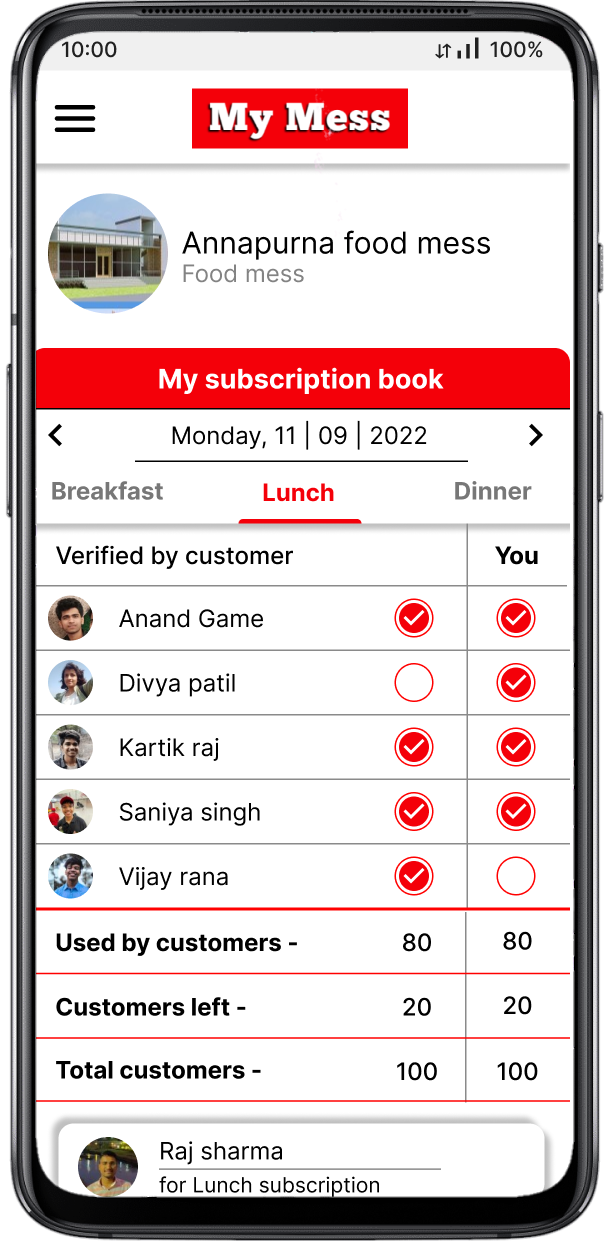The width and height of the screenshot is (606, 1244).
Task: Go to the previous day
Action: click(x=56, y=435)
